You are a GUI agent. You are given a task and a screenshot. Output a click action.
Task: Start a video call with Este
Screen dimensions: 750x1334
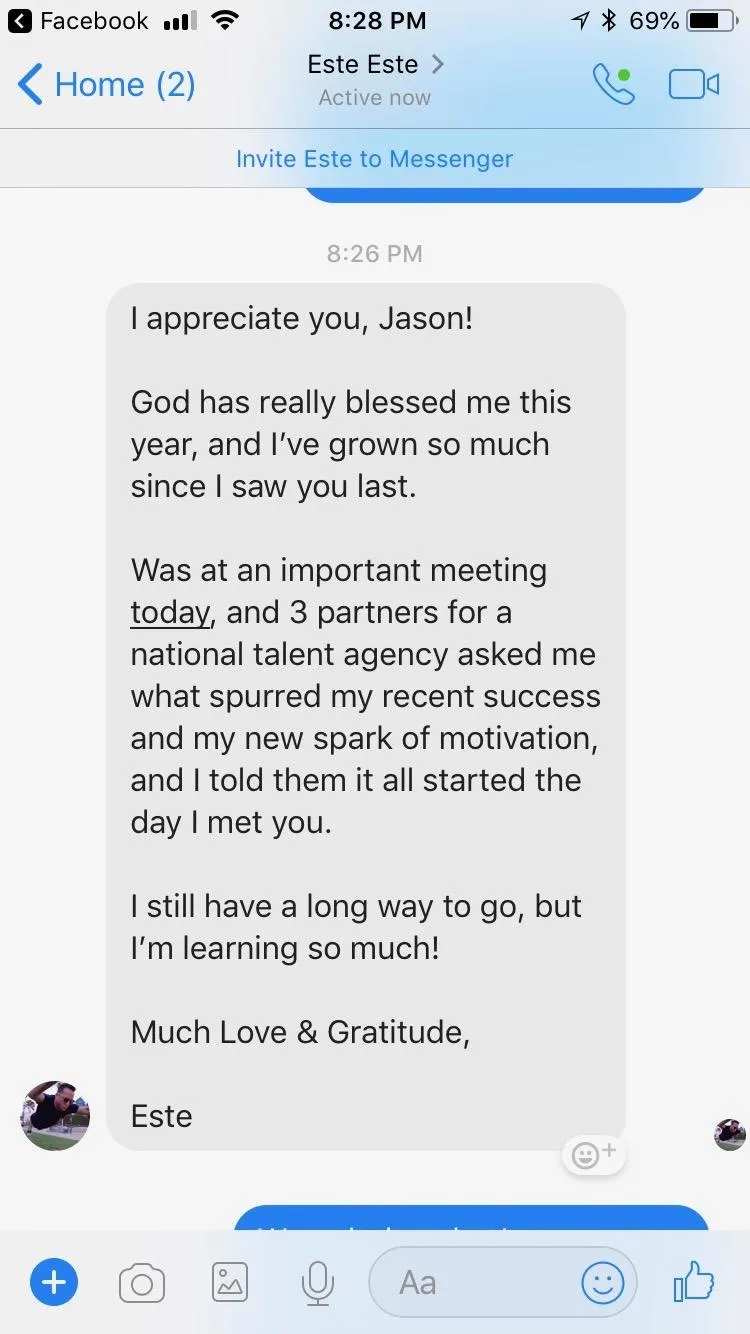click(x=693, y=85)
